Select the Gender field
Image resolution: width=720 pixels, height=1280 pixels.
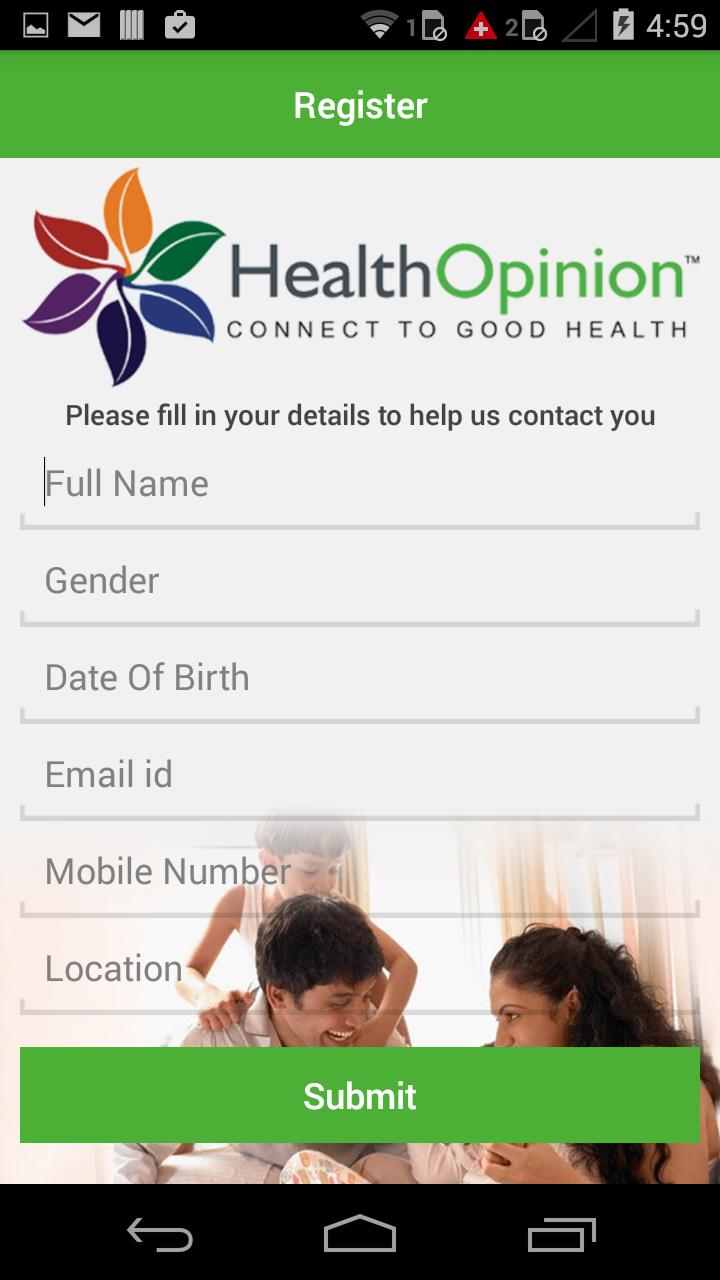click(360, 582)
